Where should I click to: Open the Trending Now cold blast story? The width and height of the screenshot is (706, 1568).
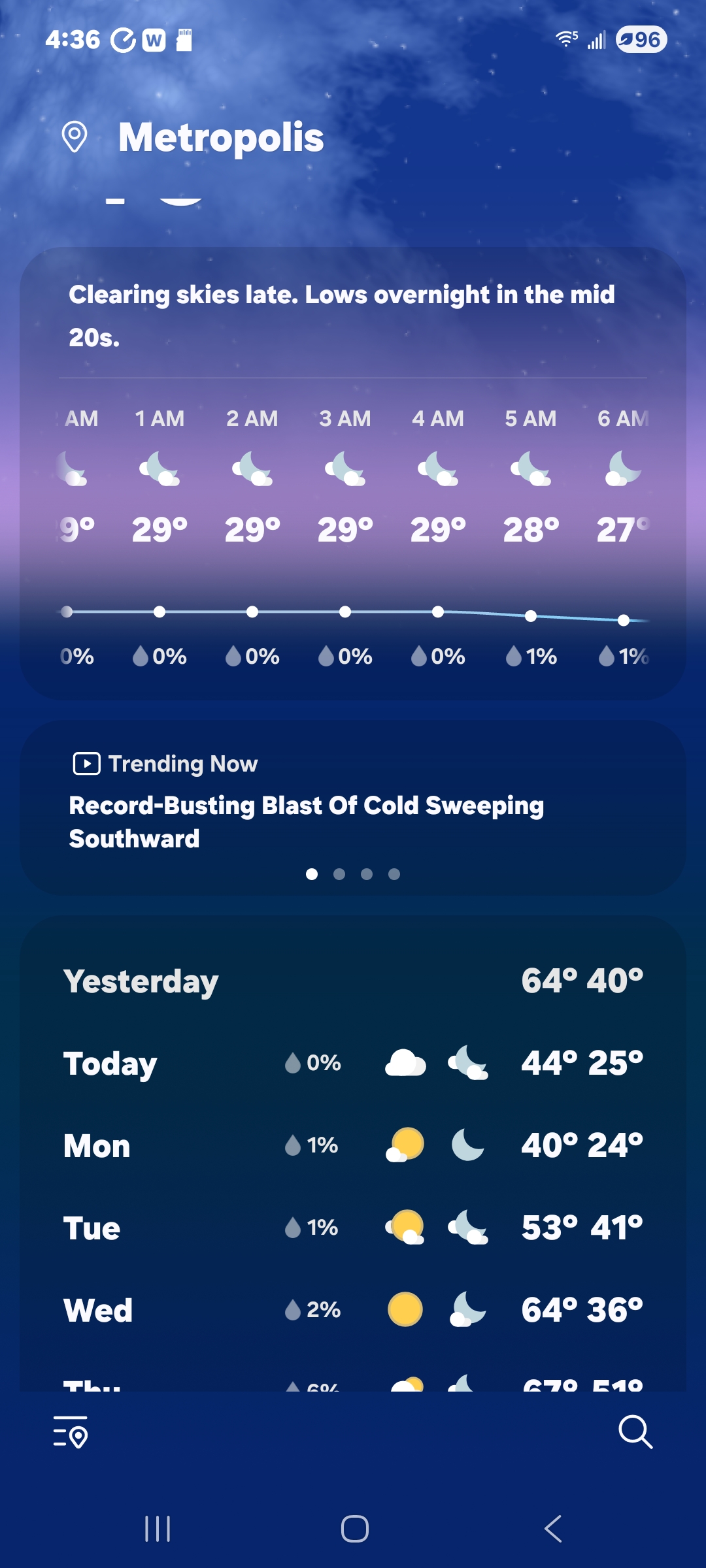[x=306, y=821]
